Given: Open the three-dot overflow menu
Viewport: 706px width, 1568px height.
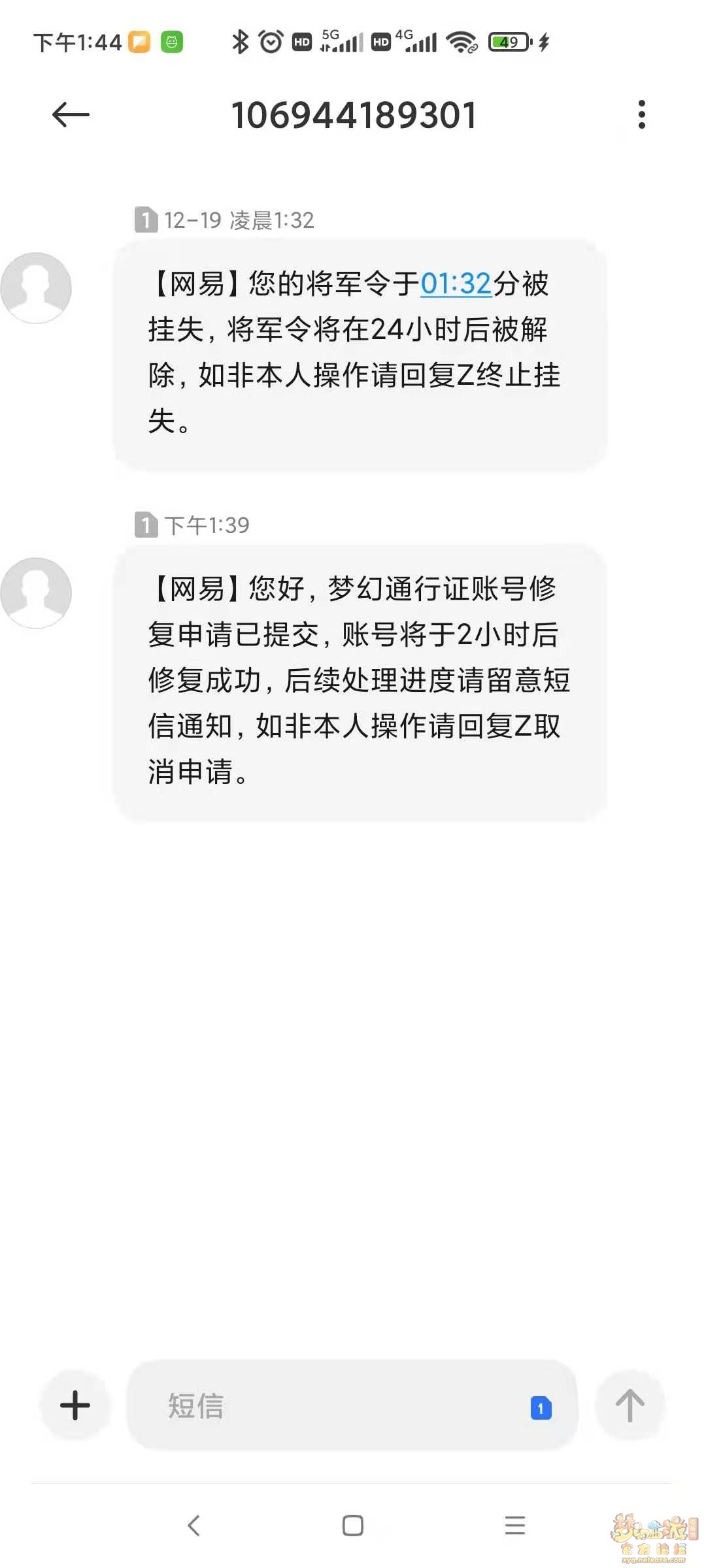Looking at the screenshot, I should (x=641, y=115).
